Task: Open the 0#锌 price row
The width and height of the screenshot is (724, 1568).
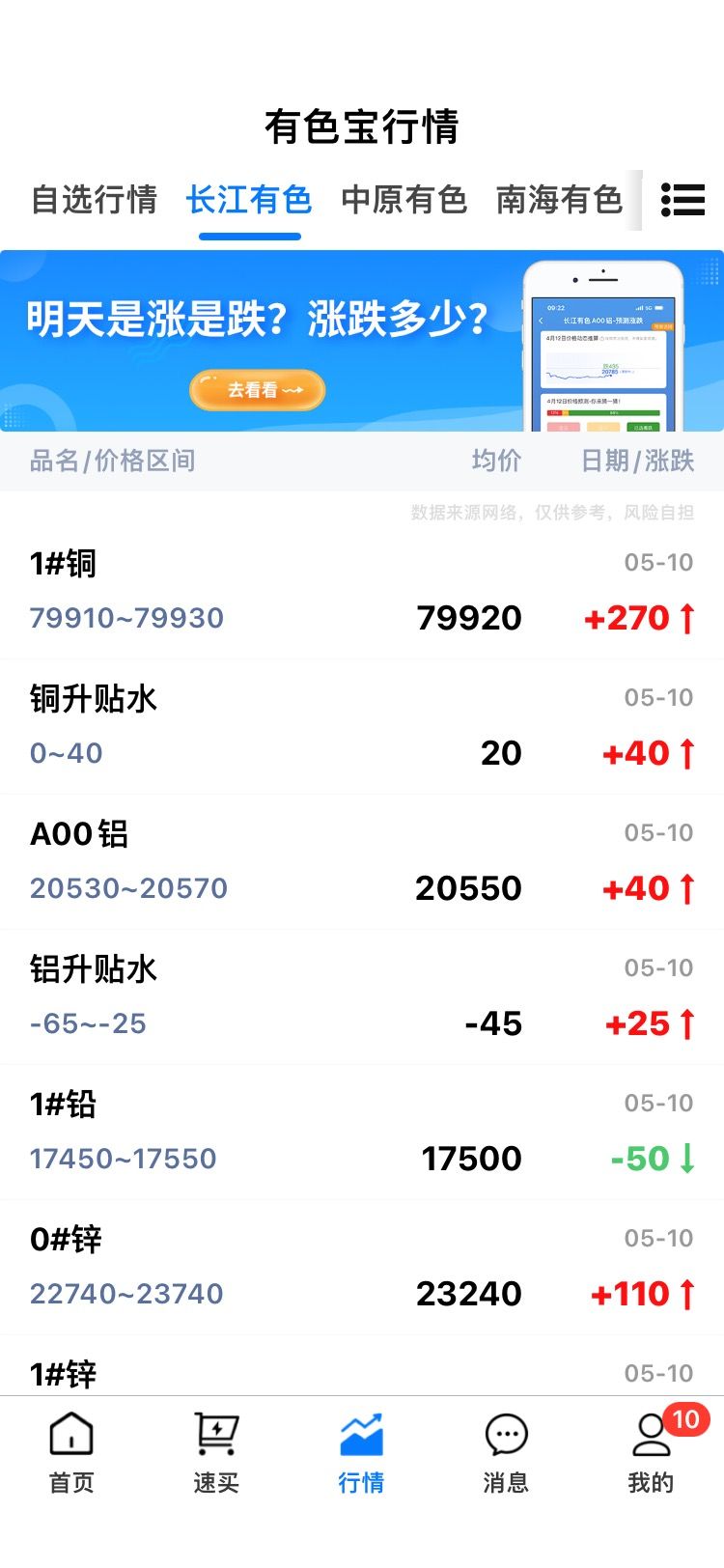Action: click(x=362, y=1267)
